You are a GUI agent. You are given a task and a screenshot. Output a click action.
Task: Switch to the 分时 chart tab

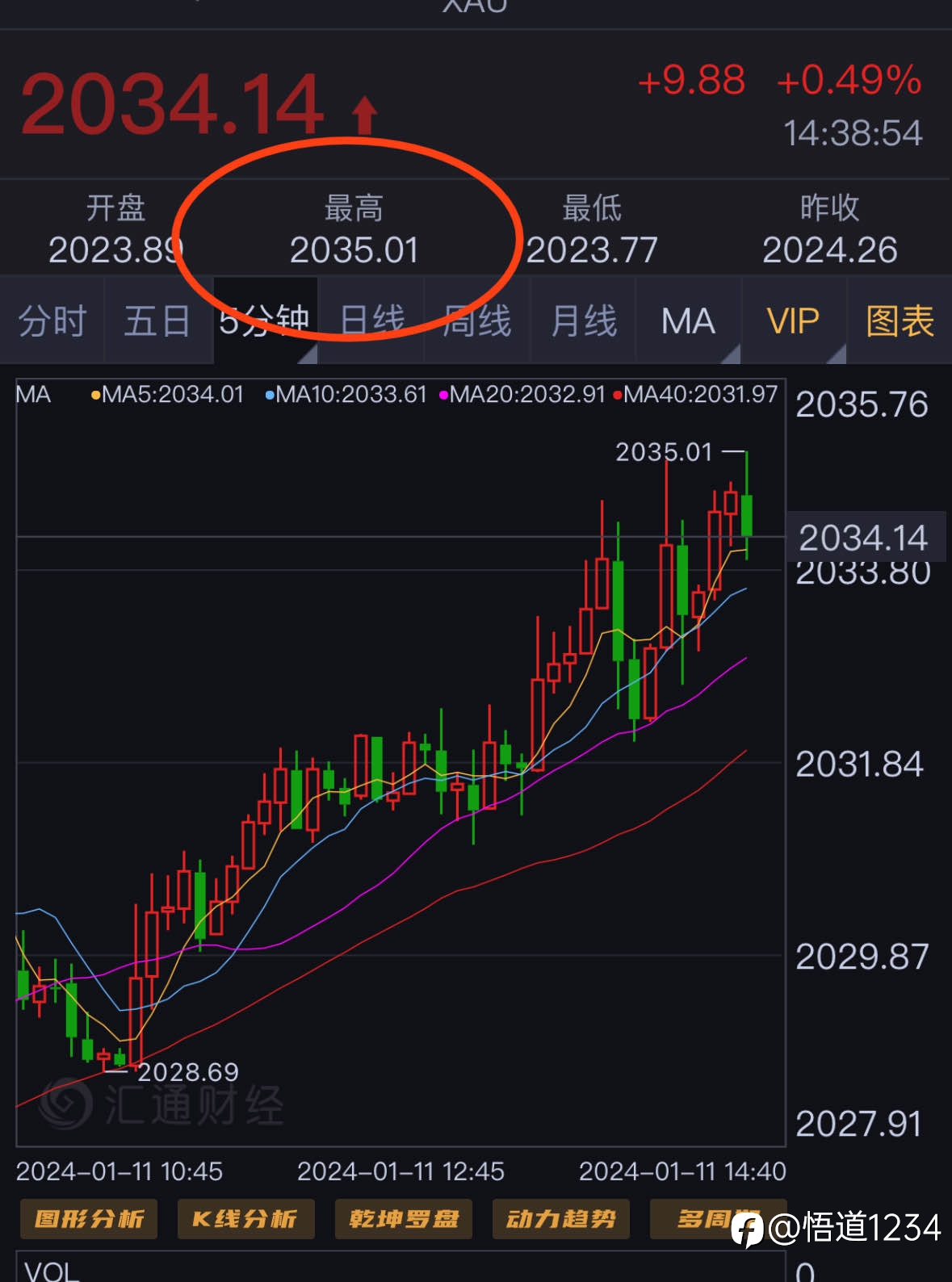click(52, 320)
